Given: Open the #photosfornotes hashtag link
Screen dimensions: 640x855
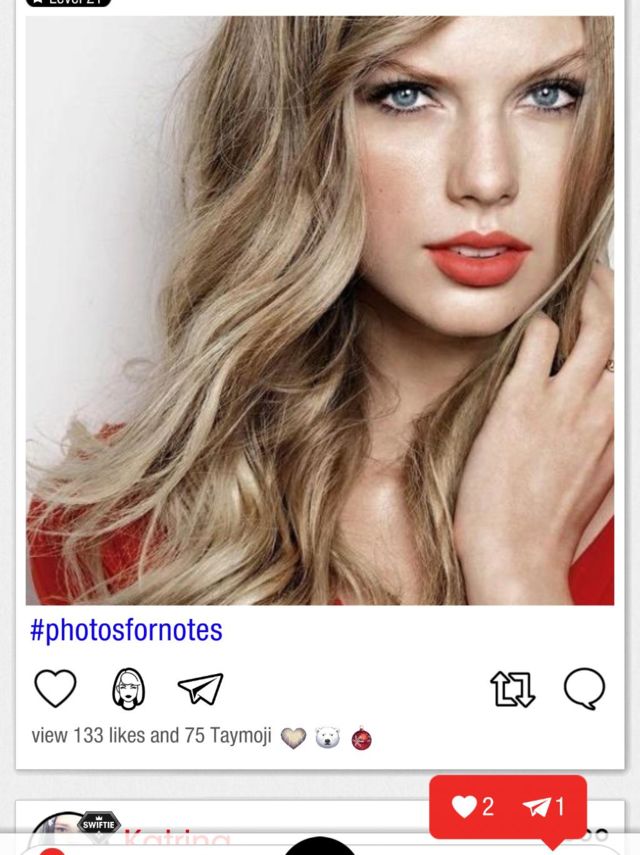Looking at the screenshot, I should pos(126,630).
